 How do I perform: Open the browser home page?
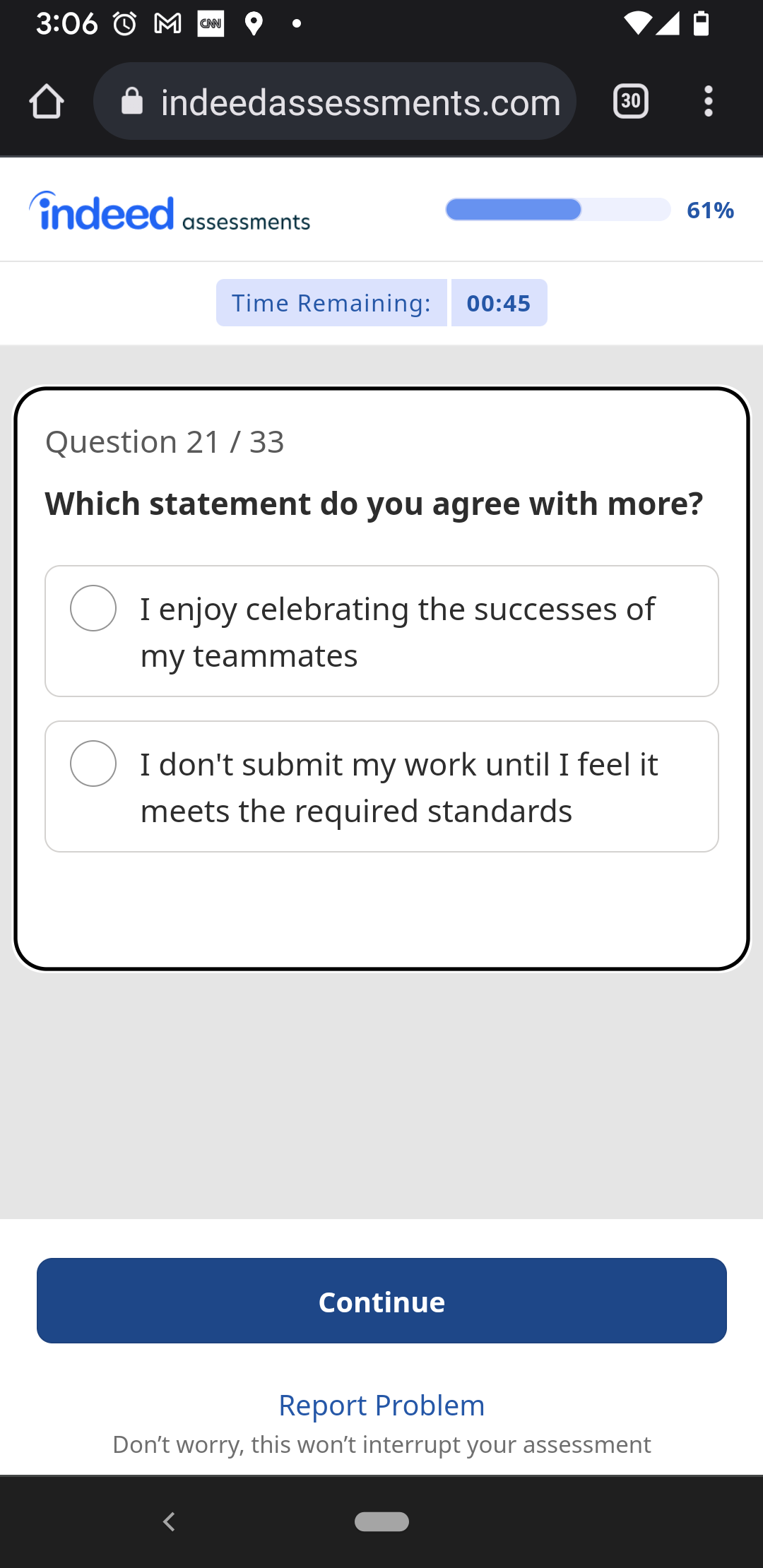(47, 101)
